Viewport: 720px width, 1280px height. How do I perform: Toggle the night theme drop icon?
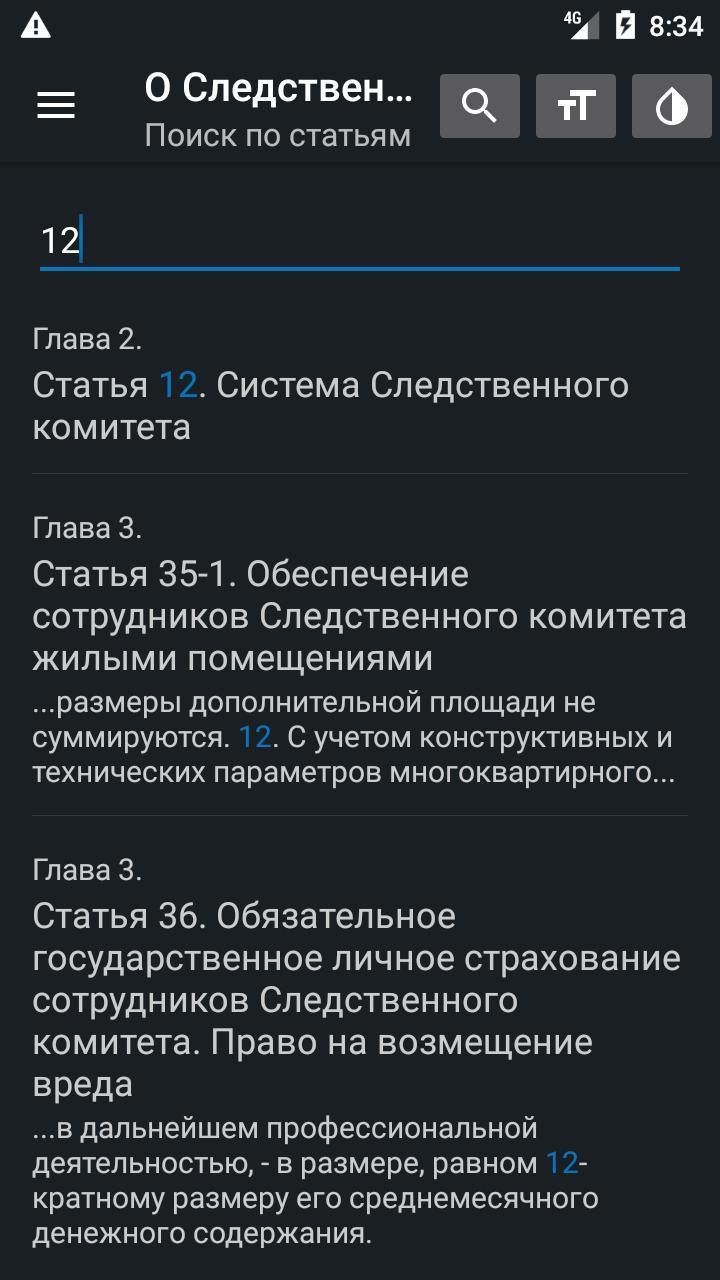click(x=672, y=106)
